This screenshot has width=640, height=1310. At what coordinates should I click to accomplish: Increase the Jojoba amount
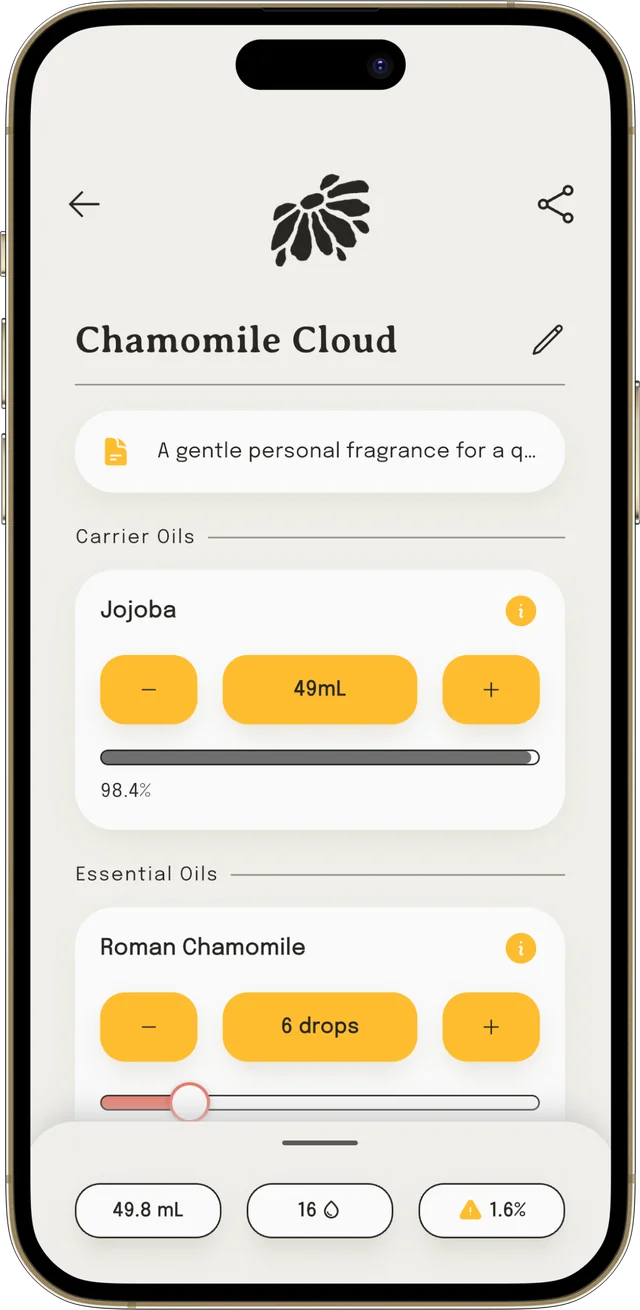click(491, 689)
